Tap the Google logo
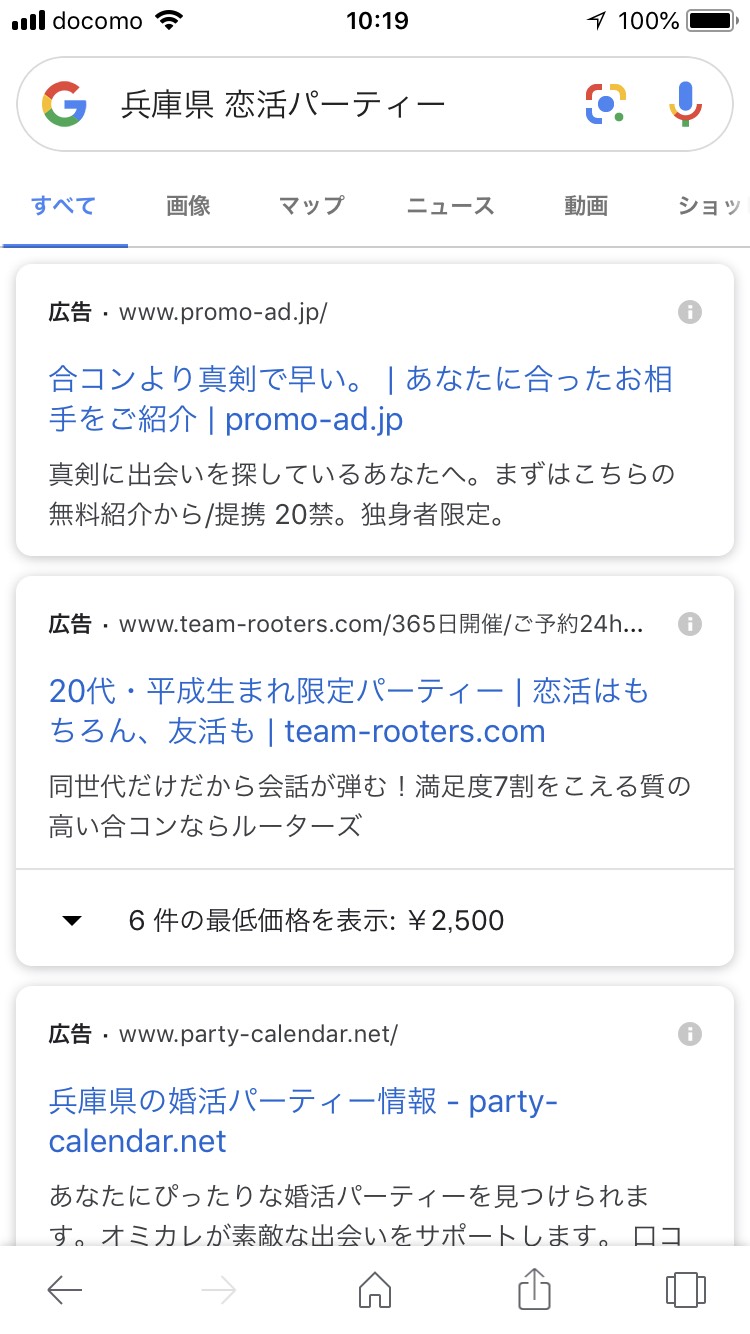This screenshot has width=750, height=1334. 65,104
